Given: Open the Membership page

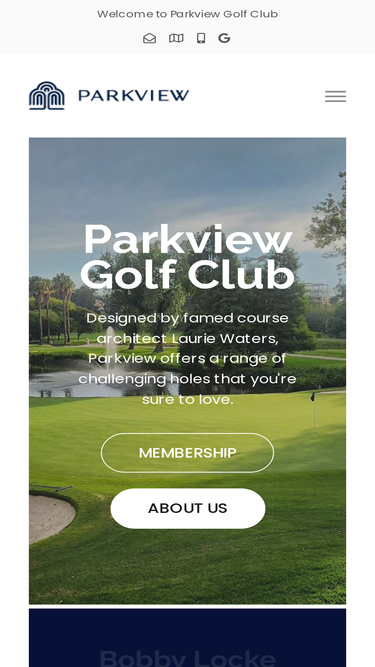Looking at the screenshot, I should 188,453.
